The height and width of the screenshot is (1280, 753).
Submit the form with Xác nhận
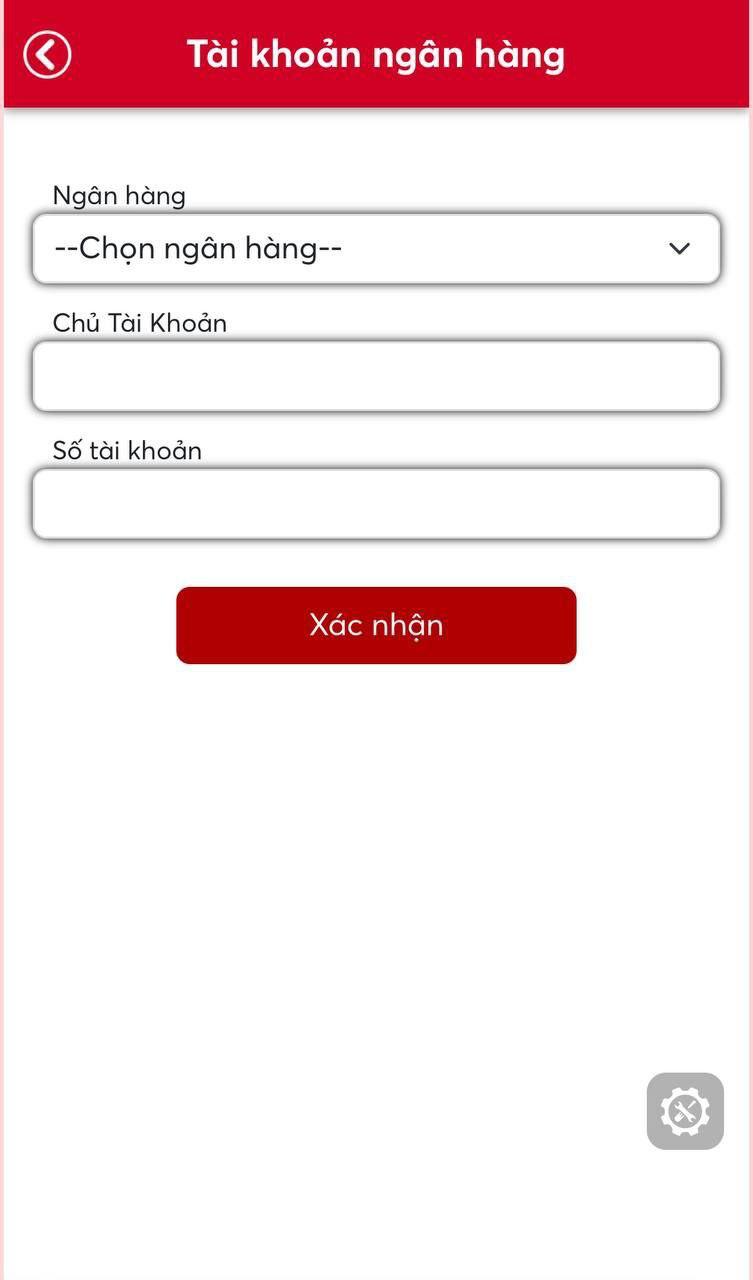[x=376, y=624]
